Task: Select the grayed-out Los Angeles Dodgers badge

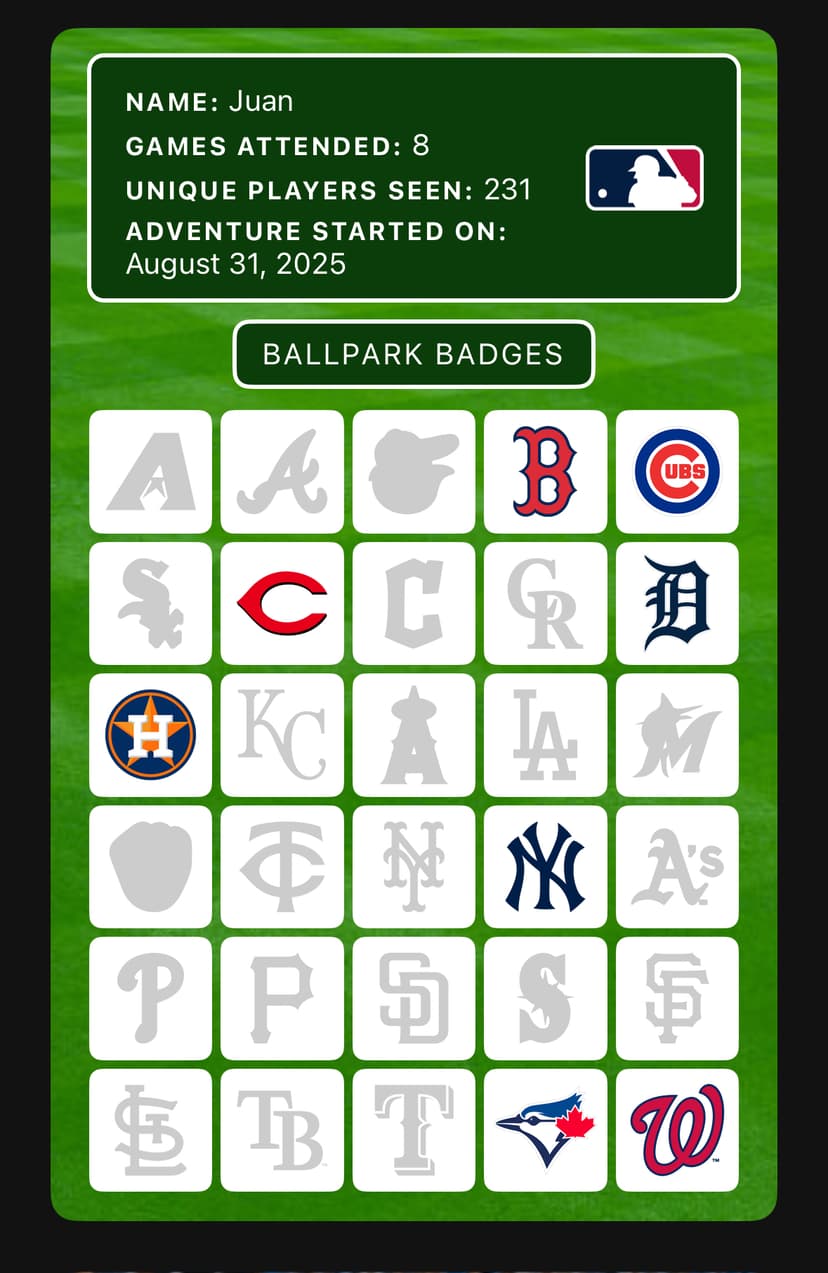Action: (545, 735)
